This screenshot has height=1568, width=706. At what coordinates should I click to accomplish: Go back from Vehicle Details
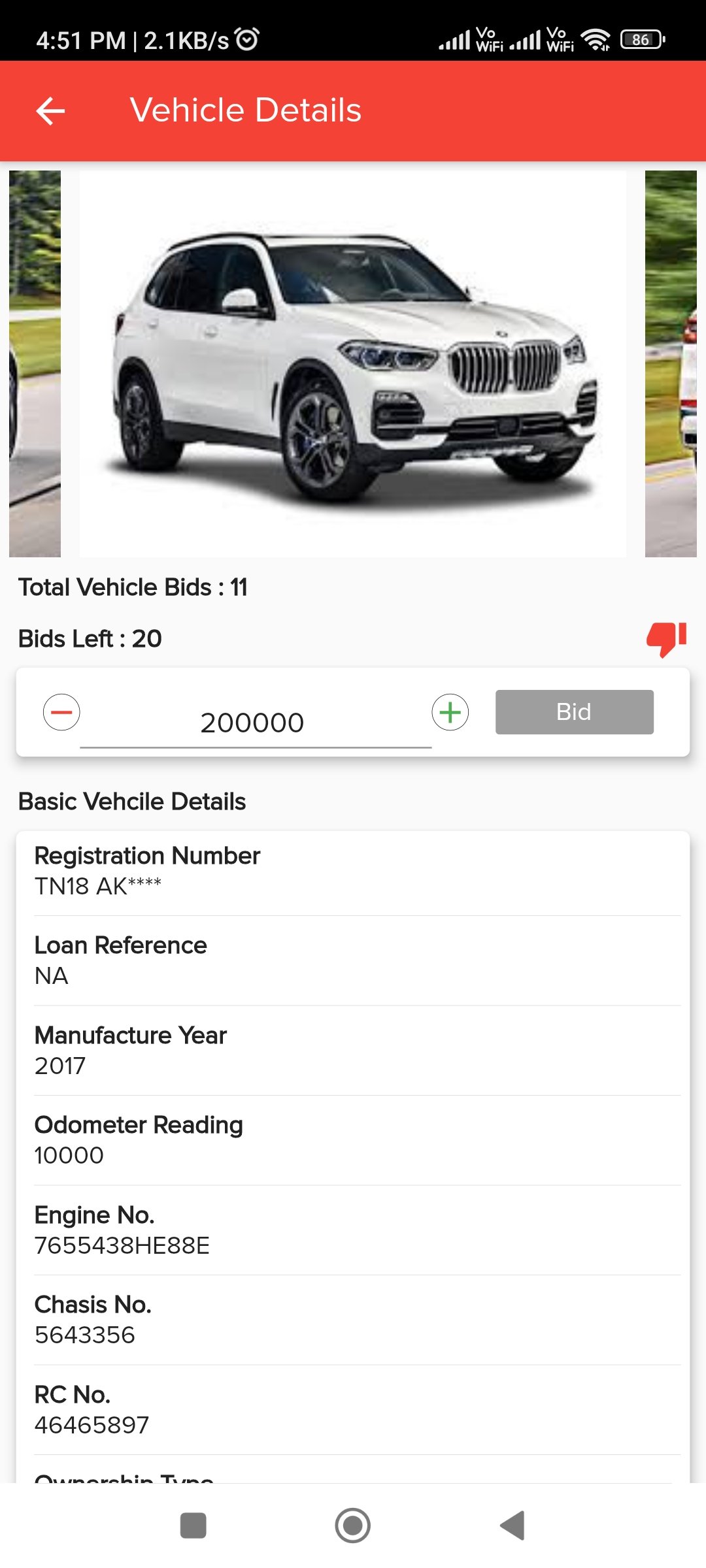50,110
